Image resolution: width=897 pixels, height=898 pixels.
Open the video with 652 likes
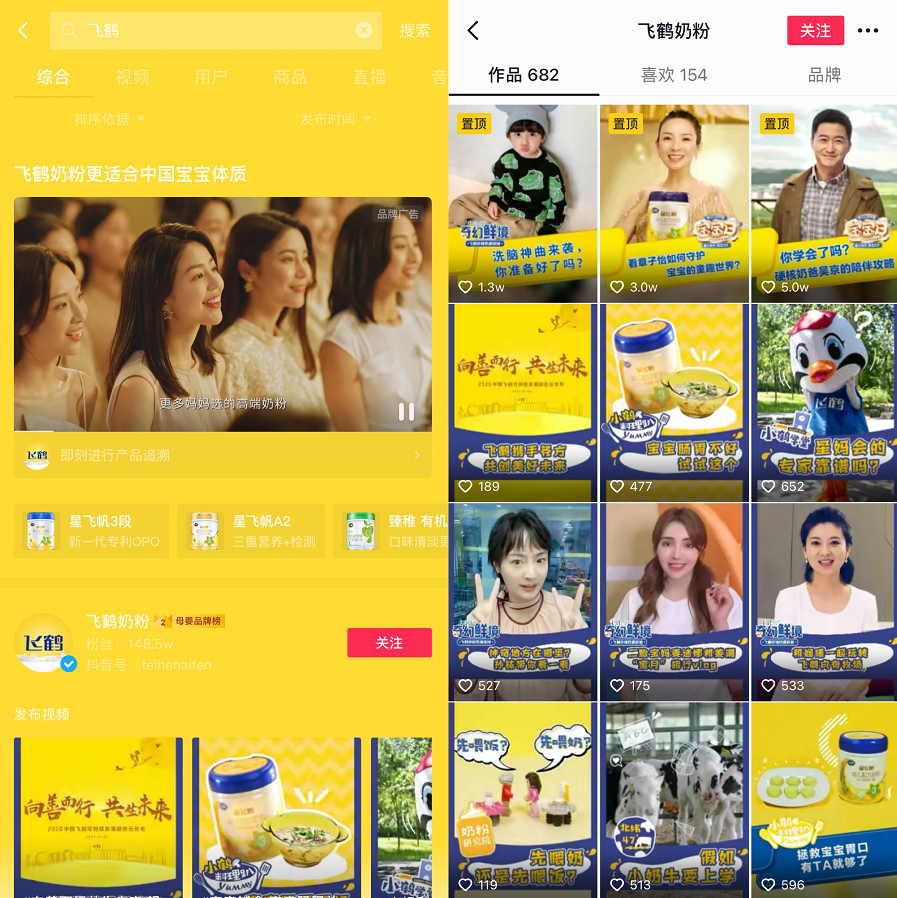coord(824,402)
